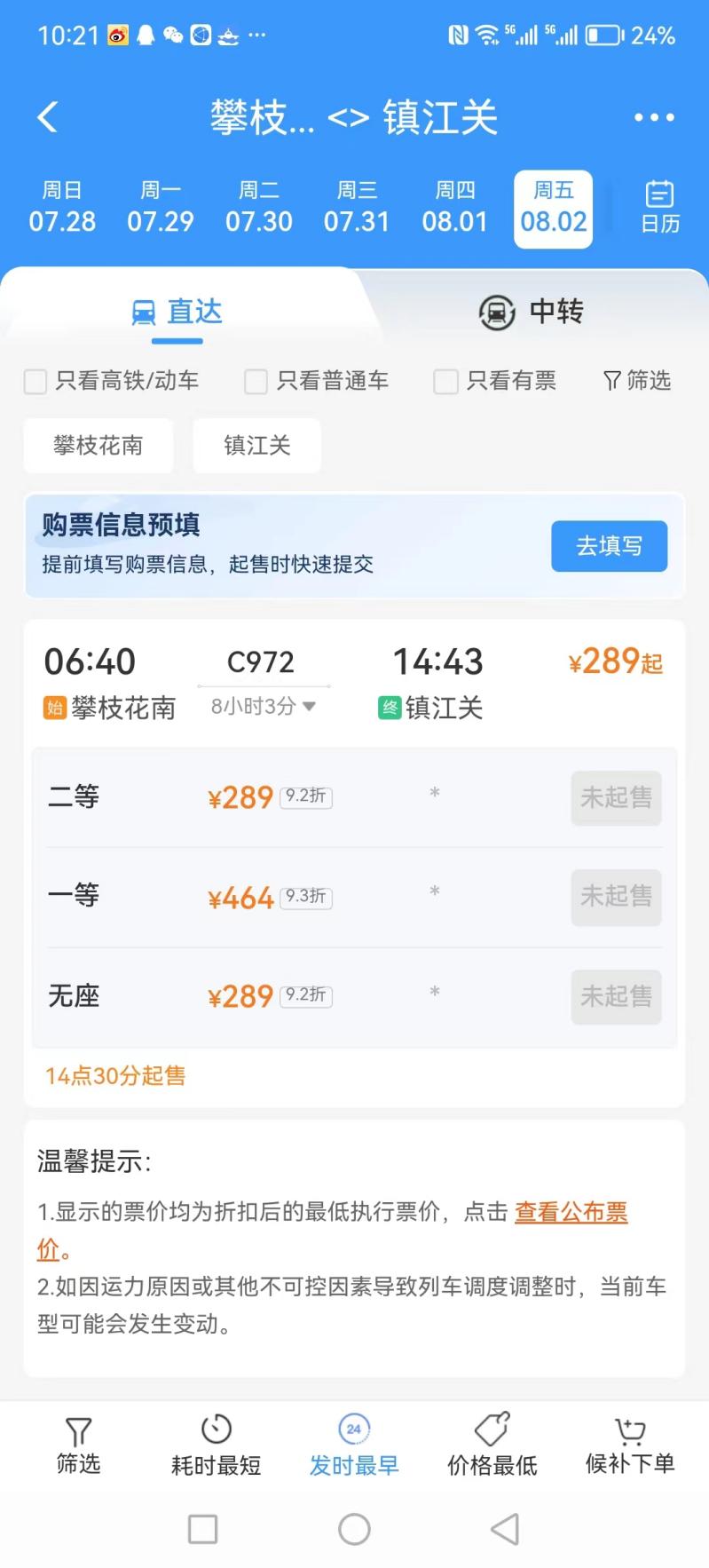Check 只看高铁/动车 filter box
Screen dimensions: 709x1568
pyautogui.click(x=35, y=382)
